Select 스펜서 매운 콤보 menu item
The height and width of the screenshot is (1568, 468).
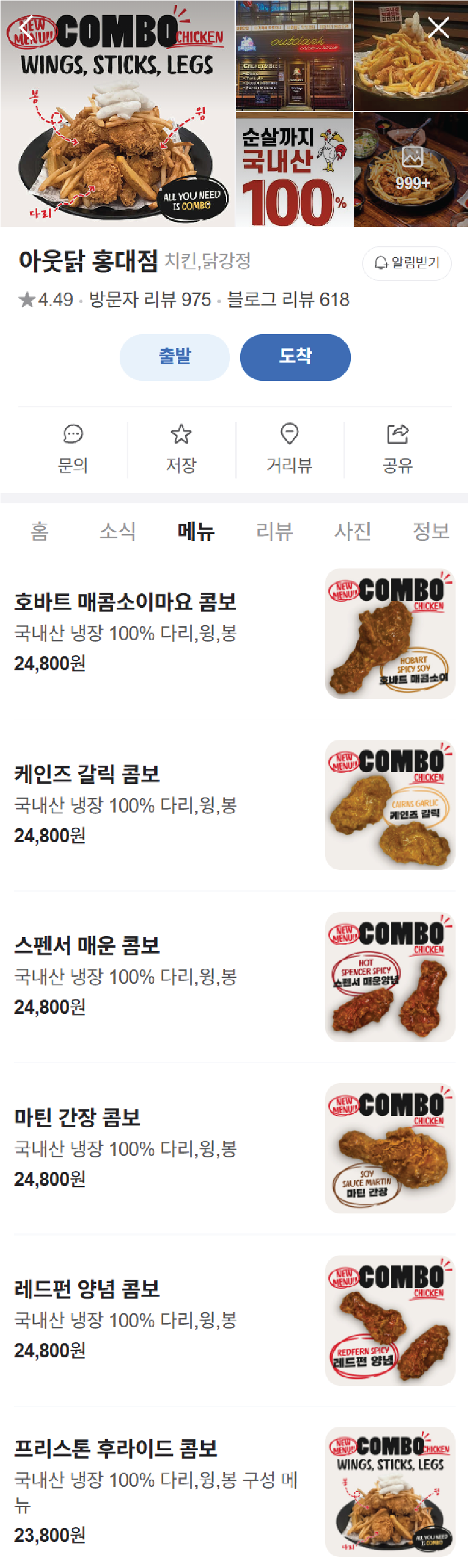coord(87,945)
